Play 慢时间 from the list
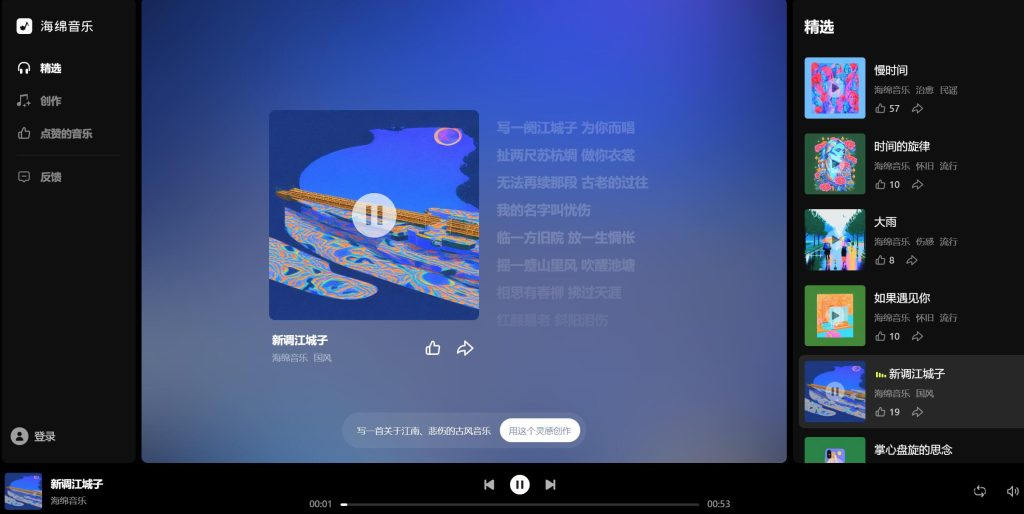The image size is (1024, 514). [835, 88]
